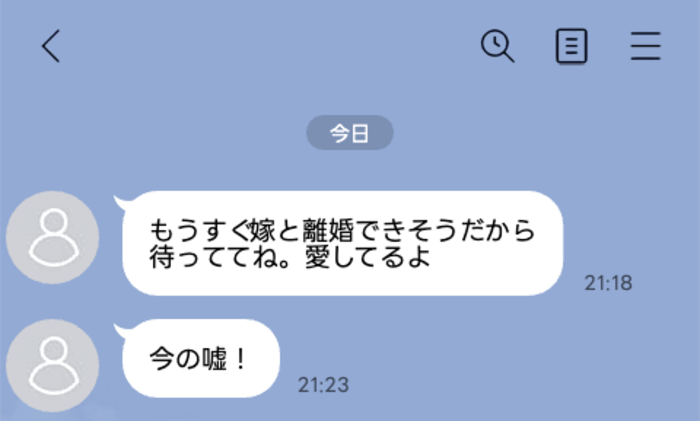Open sender's avatar beside the 21:18 message
Viewport: 700px width, 421px height.
click(x=52, y=238)
